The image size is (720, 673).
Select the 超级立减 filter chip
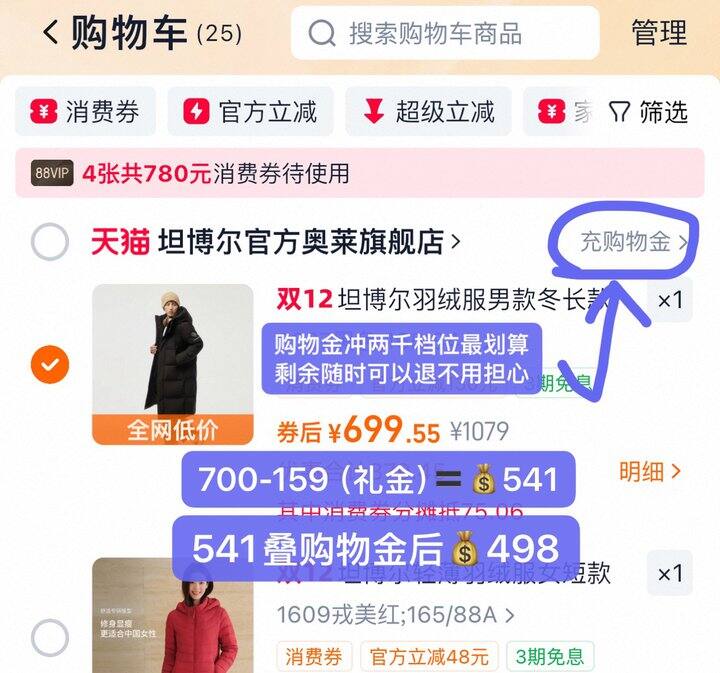(x=428, y=112)
